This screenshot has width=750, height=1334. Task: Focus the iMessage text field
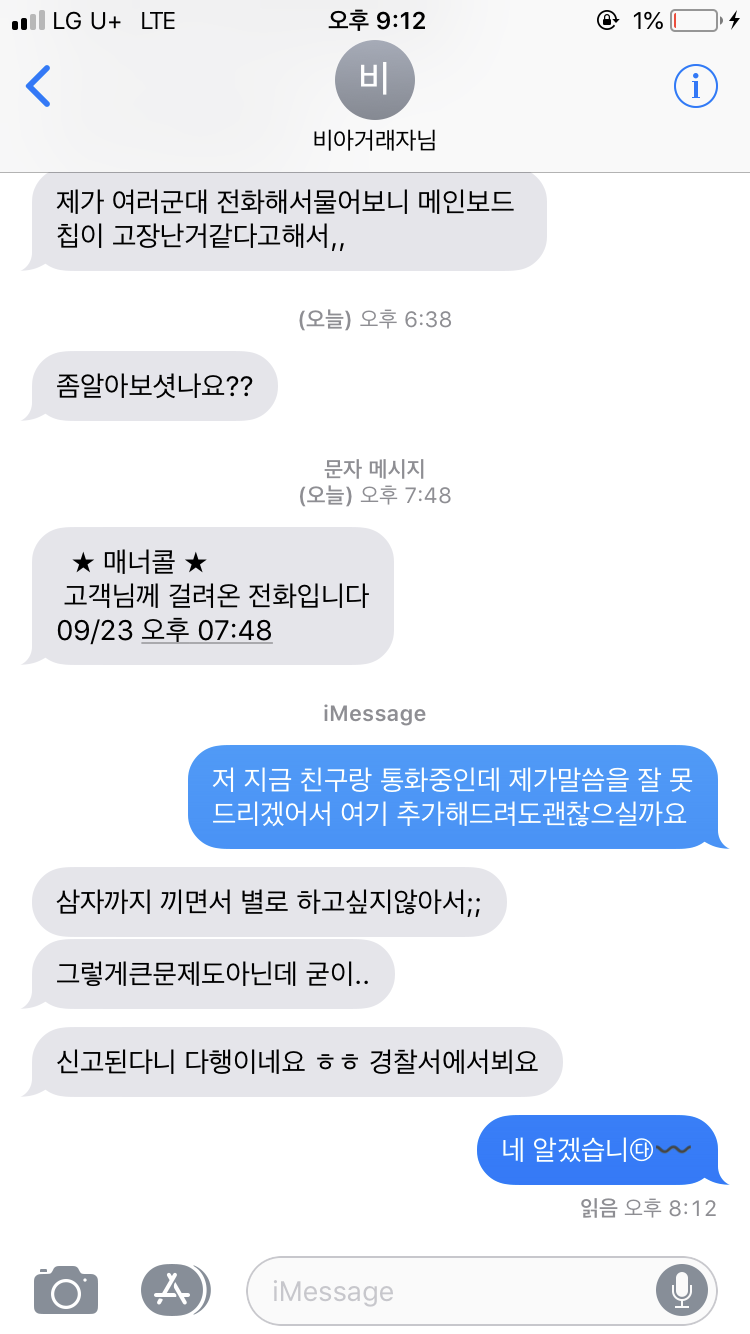tap(450, 1291)
